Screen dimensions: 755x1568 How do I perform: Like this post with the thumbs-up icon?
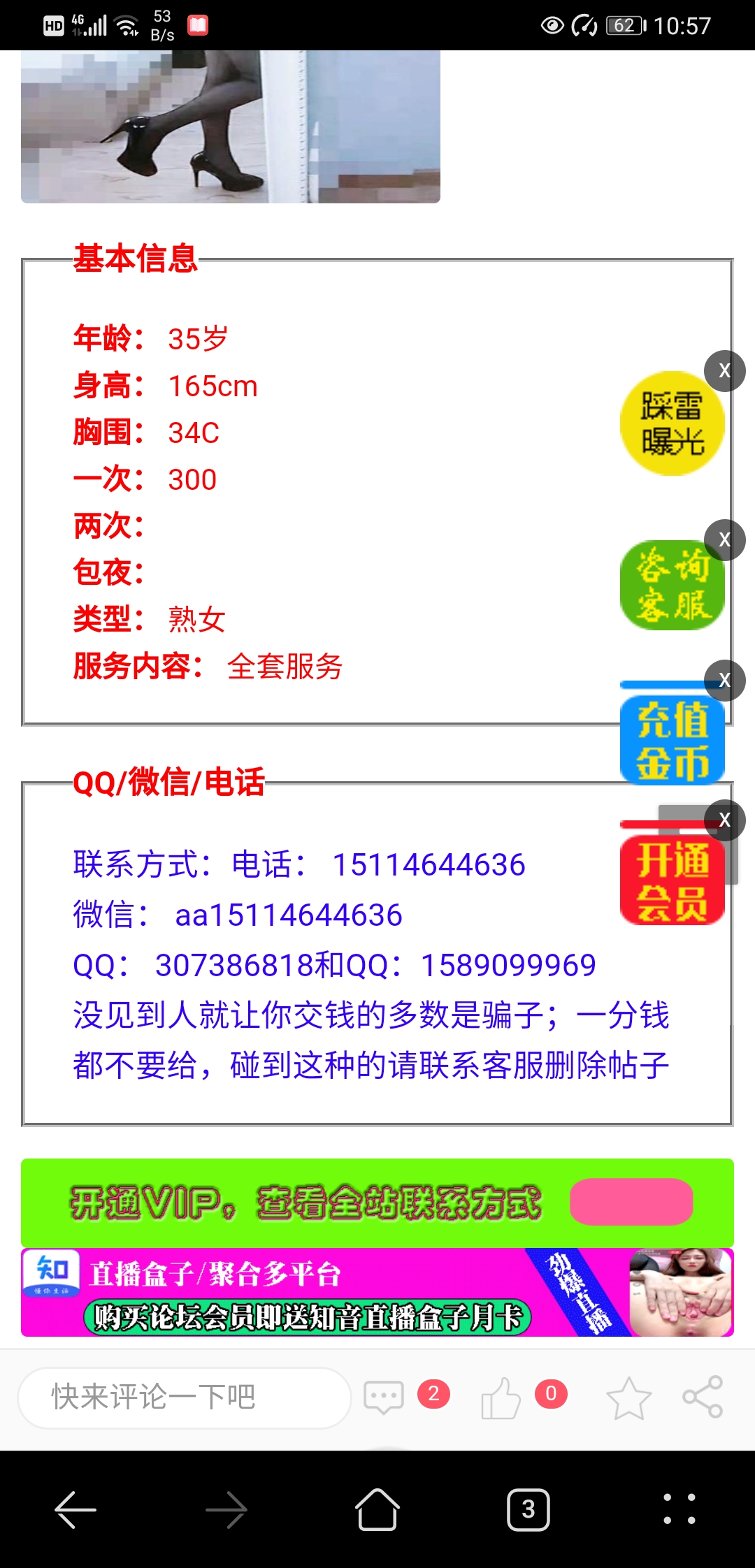[x=501, y=1398]
